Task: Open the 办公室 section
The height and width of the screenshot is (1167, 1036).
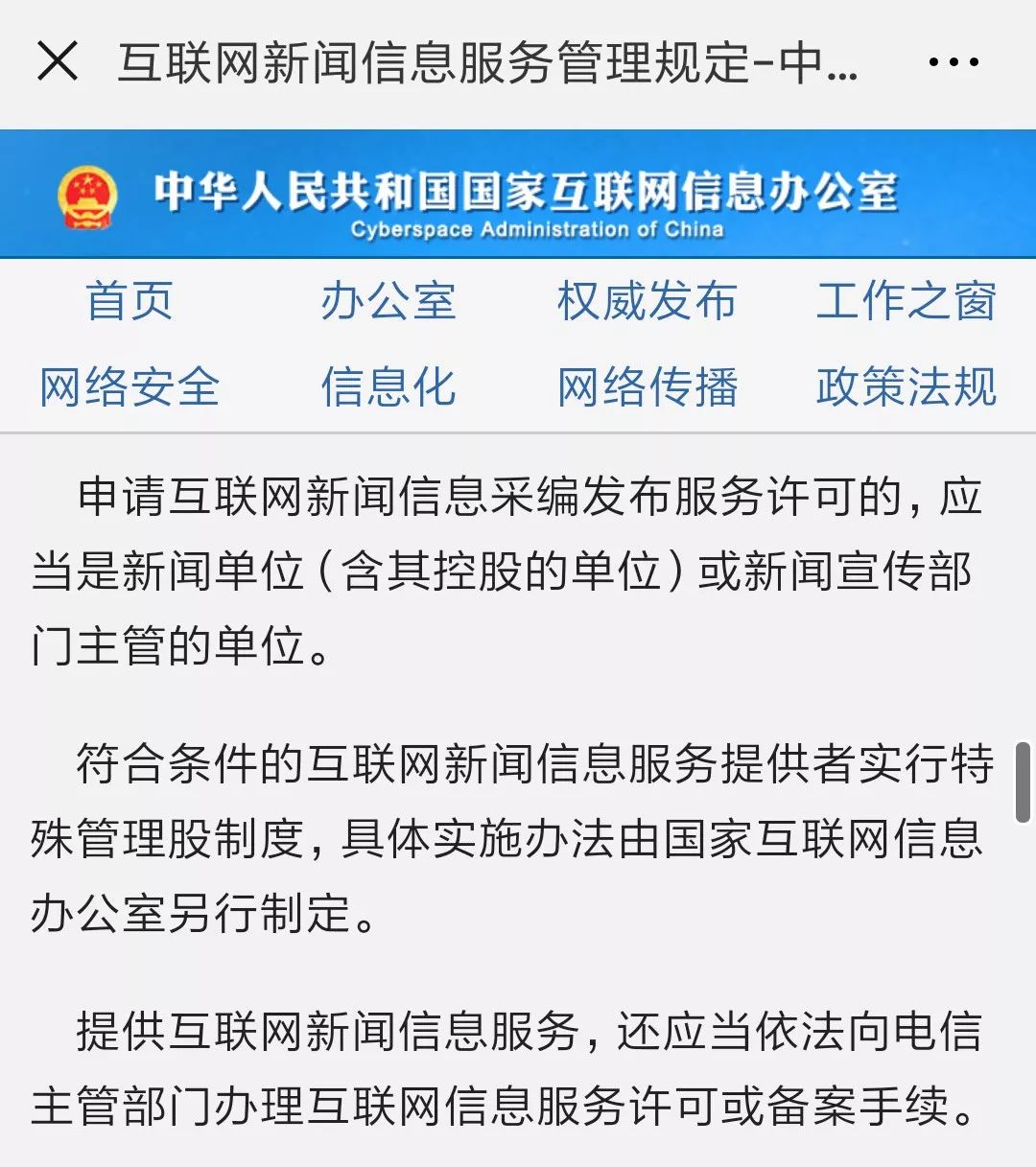Action: pyautogui.click(x=388, y=302)
